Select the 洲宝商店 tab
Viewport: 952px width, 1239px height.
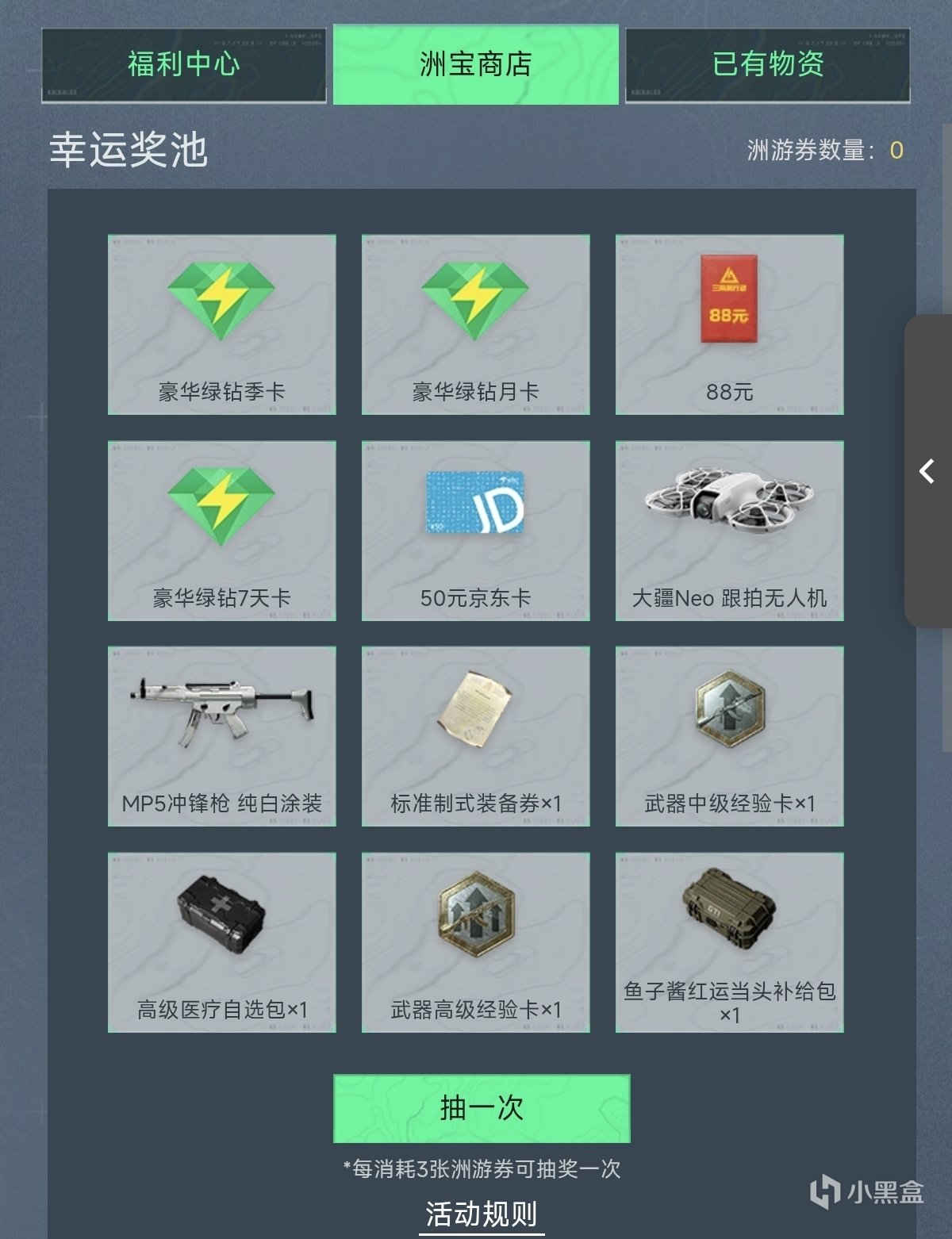475,65
